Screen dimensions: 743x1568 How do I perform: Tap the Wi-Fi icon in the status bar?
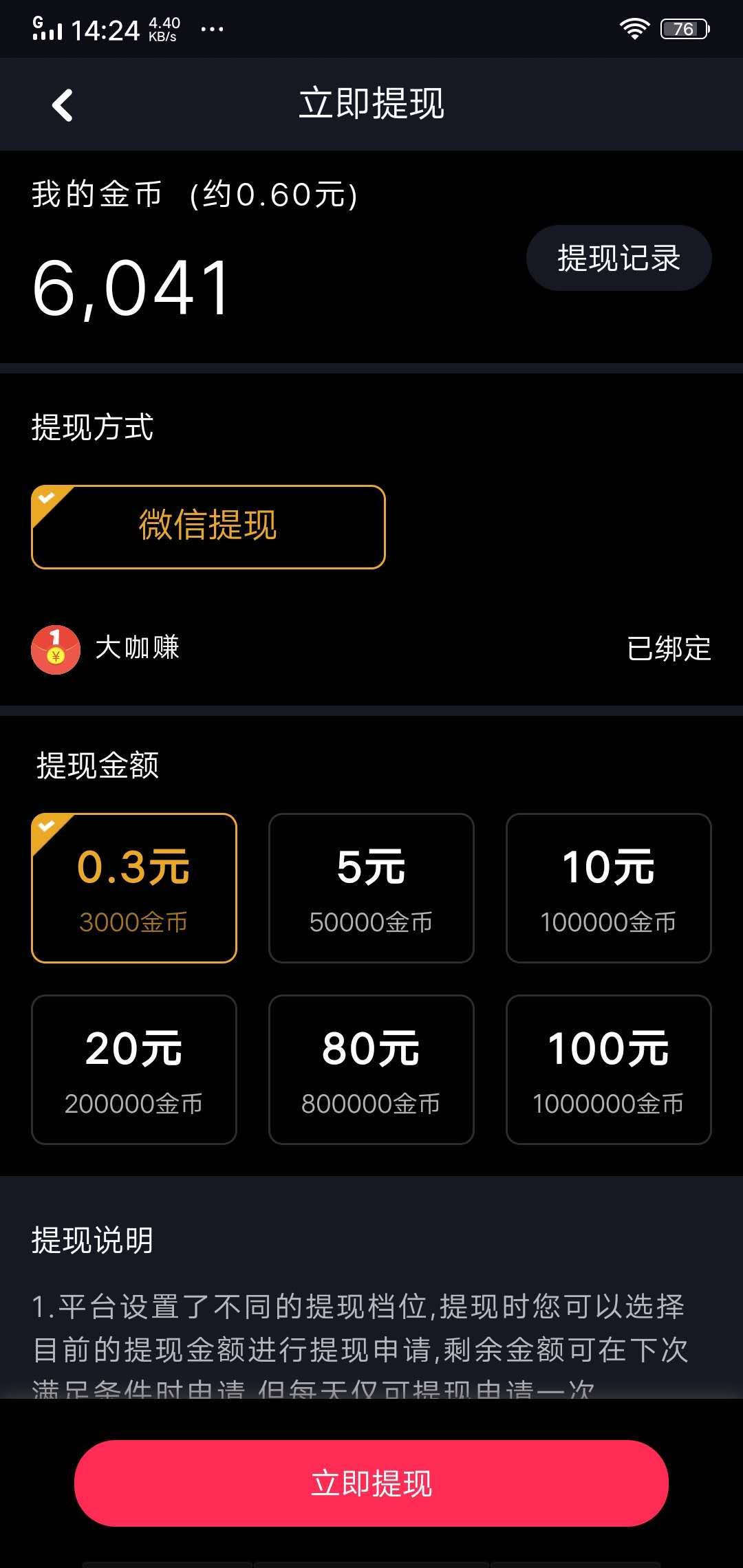pos(634,28)
